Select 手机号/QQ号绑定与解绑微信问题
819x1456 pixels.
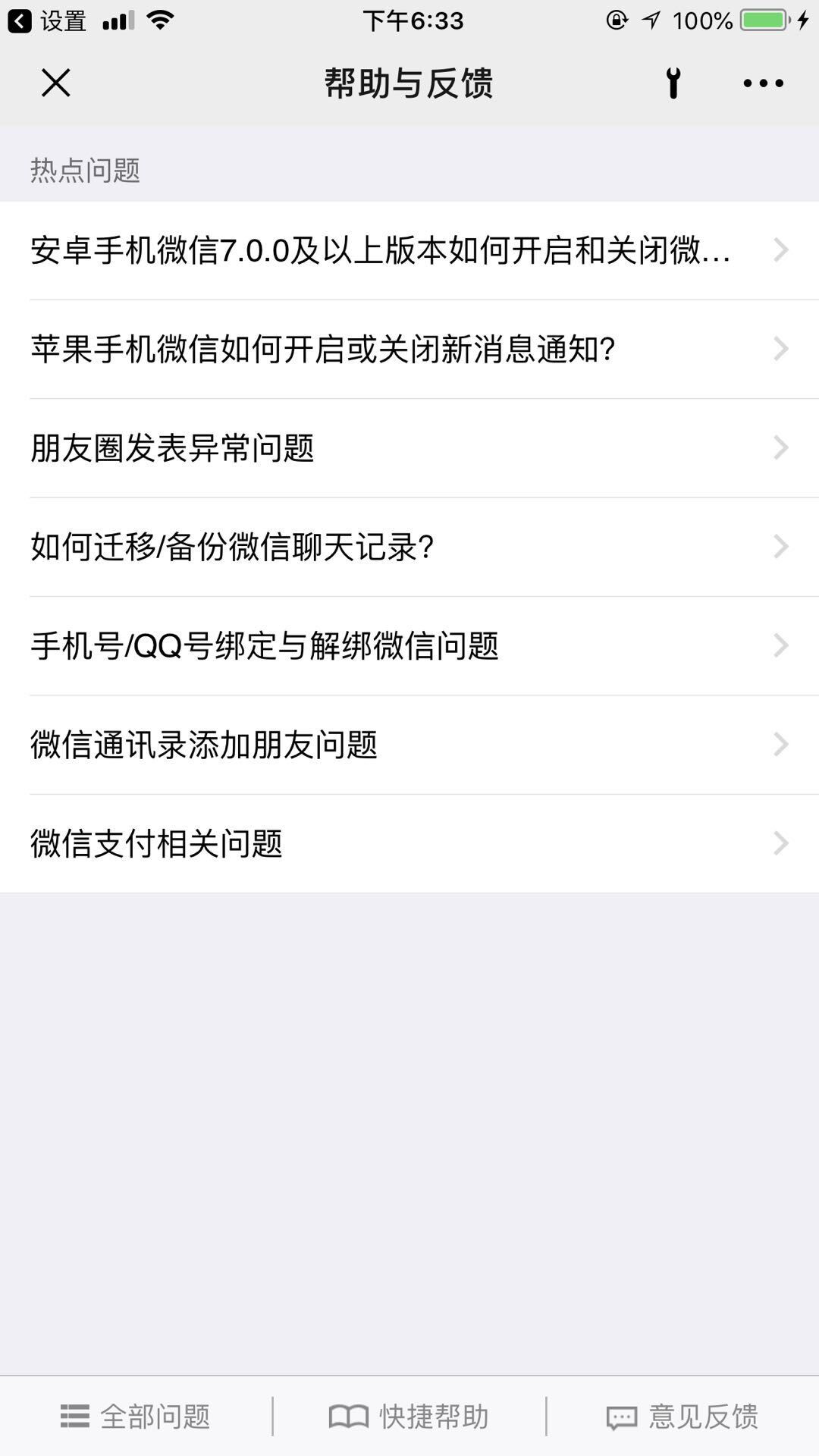point(409,646)
